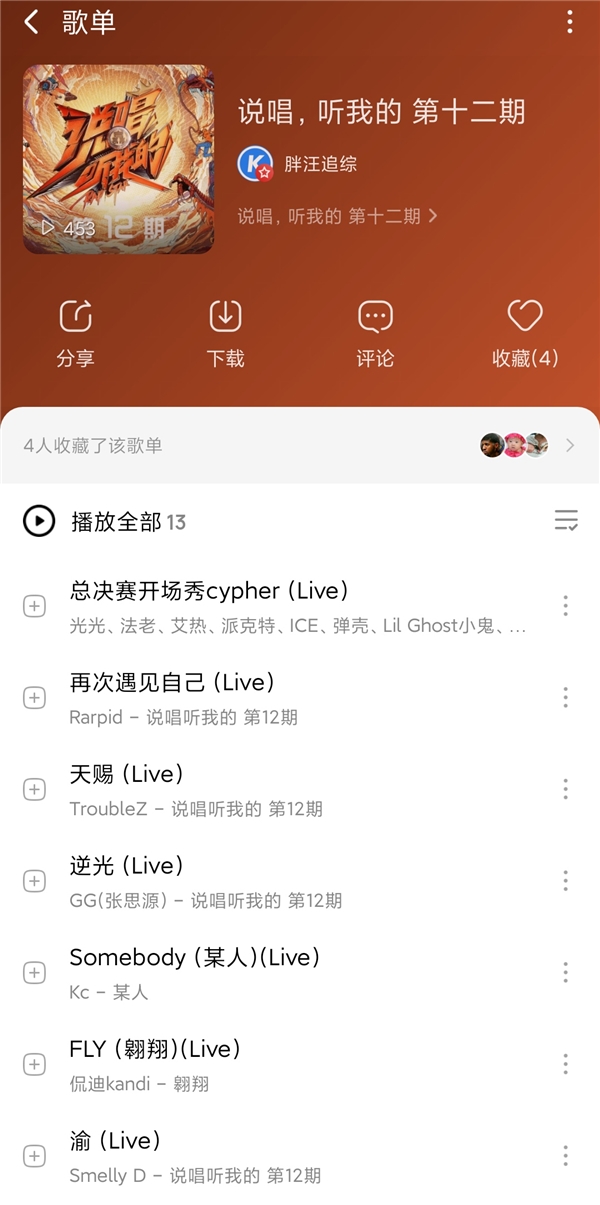This screenshot has width=600, height=1205.
Task: Favorite the playlist with 收藏(4)
Action: pos(525,333)
